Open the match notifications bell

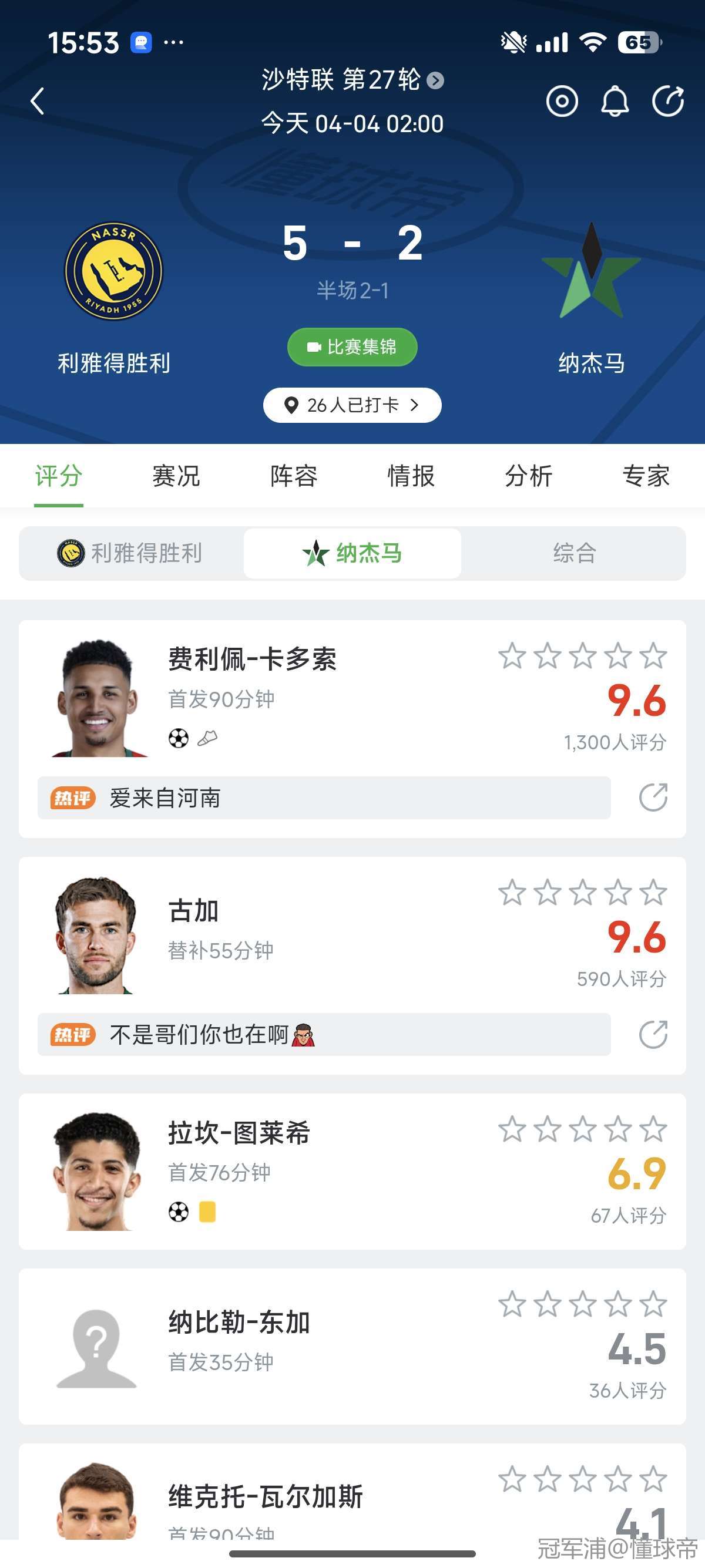[x=615, y=101]
